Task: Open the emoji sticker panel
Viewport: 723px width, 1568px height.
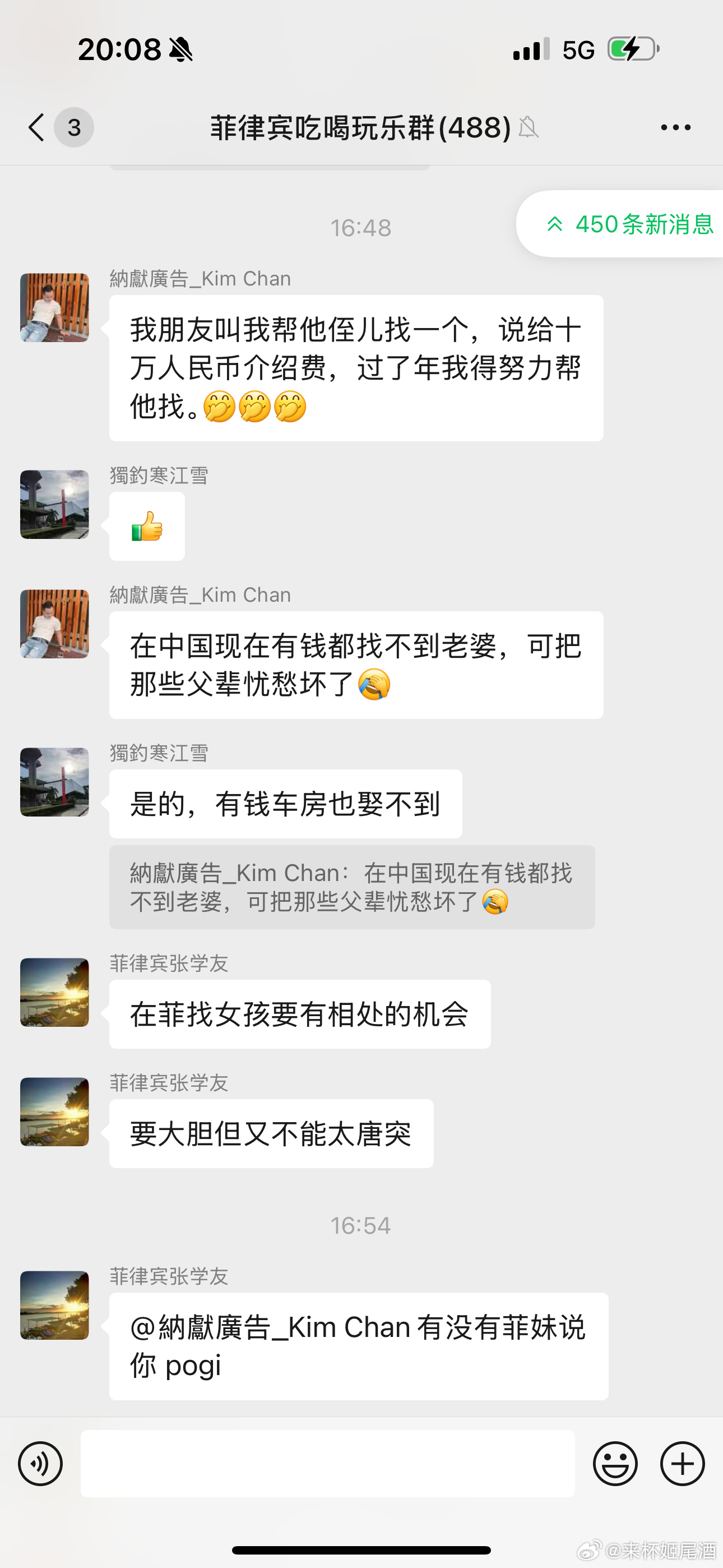Action: (x=615, y=1463)
